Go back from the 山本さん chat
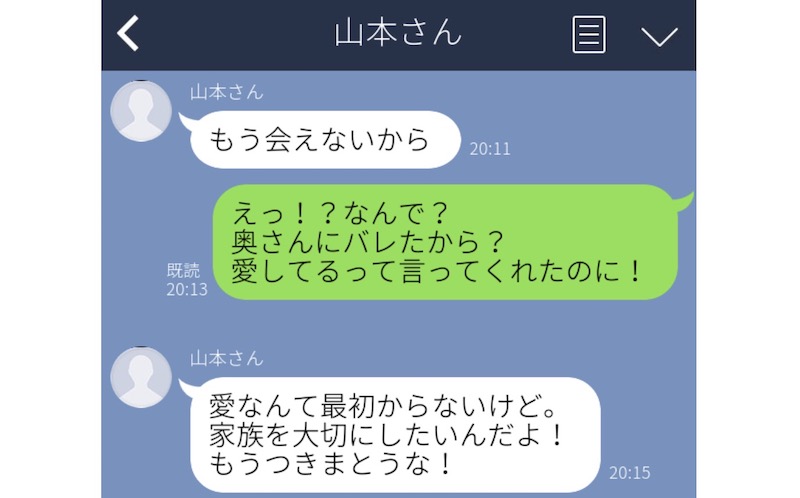 pyautogui.click(x=128, y=35)
